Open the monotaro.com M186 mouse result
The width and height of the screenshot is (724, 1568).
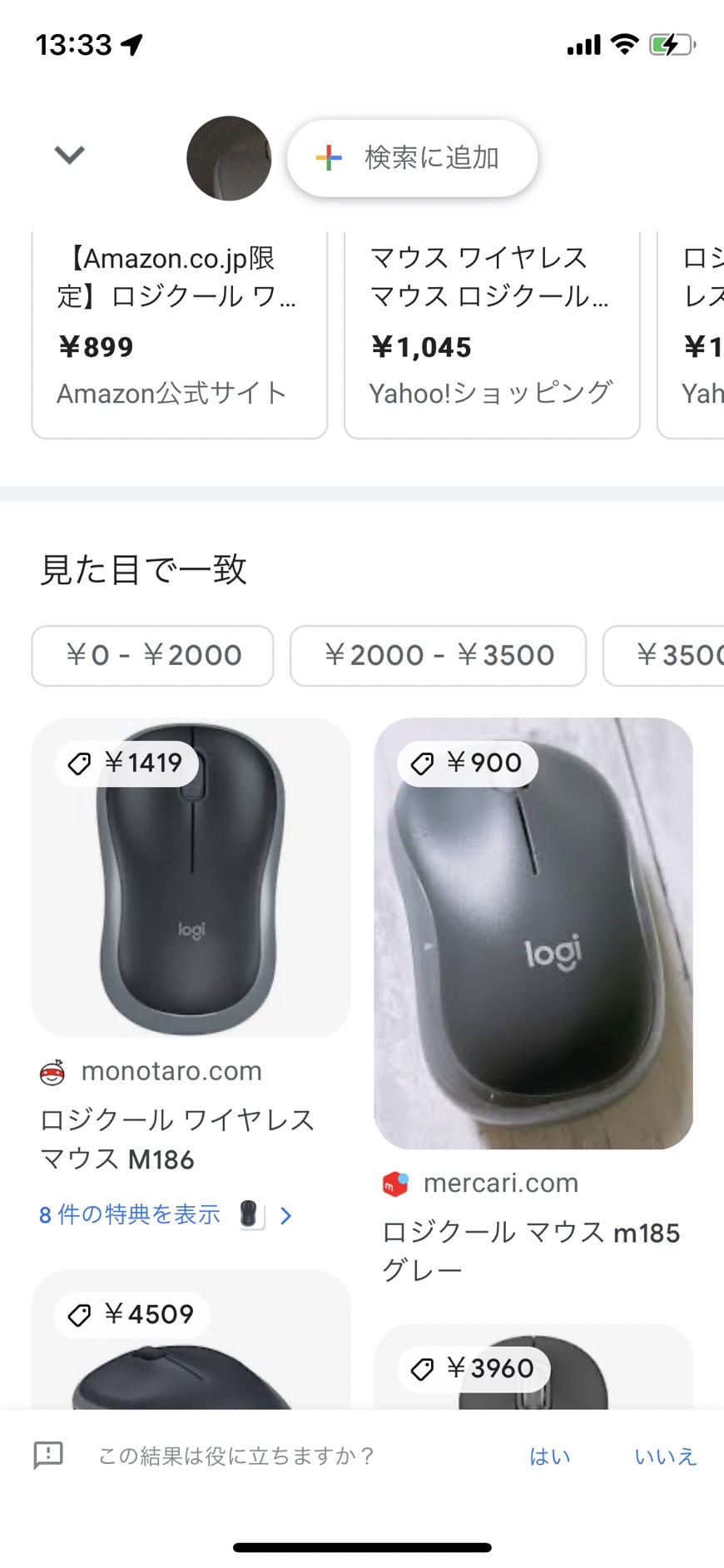click(191, 878)
